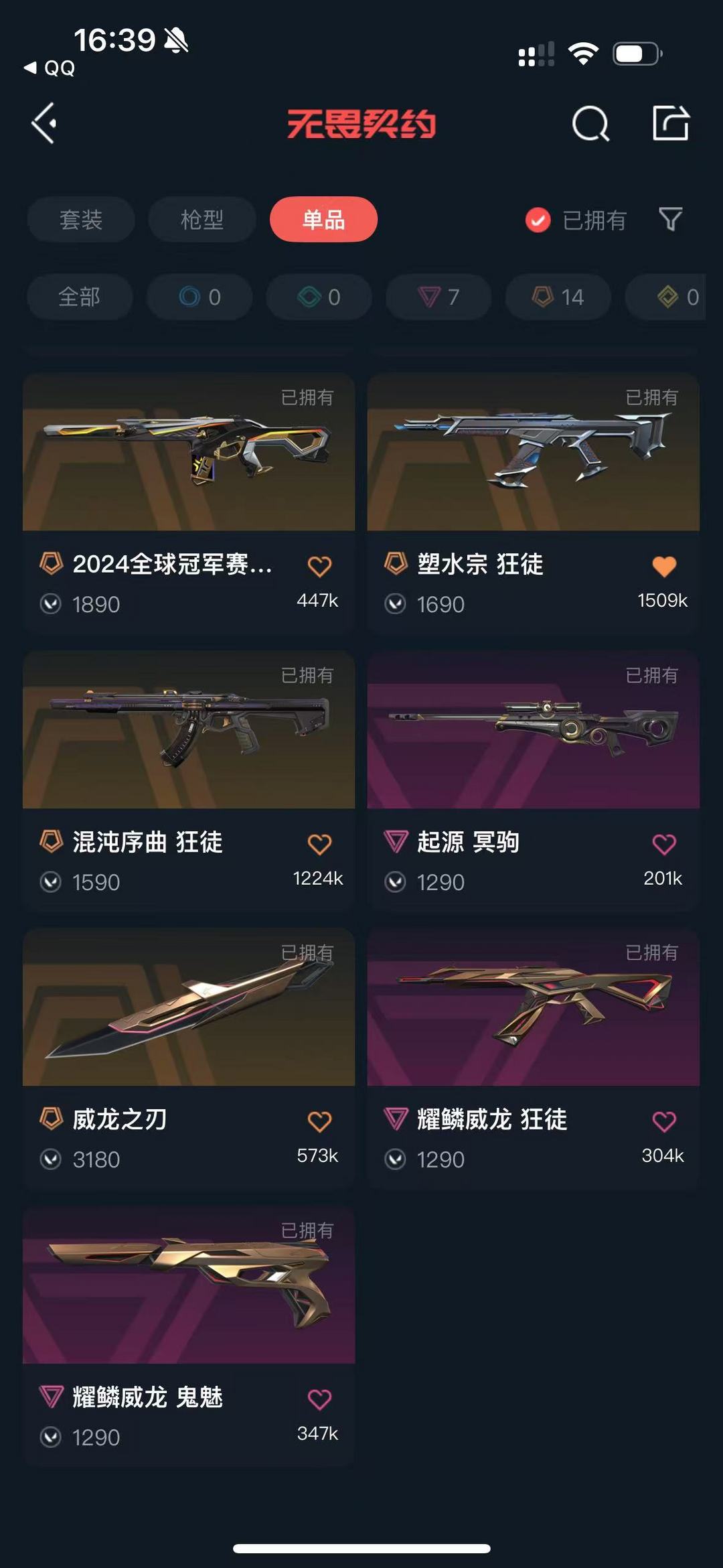723x1568 pixels.
Task: Uncheck the 已拥有 filter checkbox
Action: coord(538,220)
